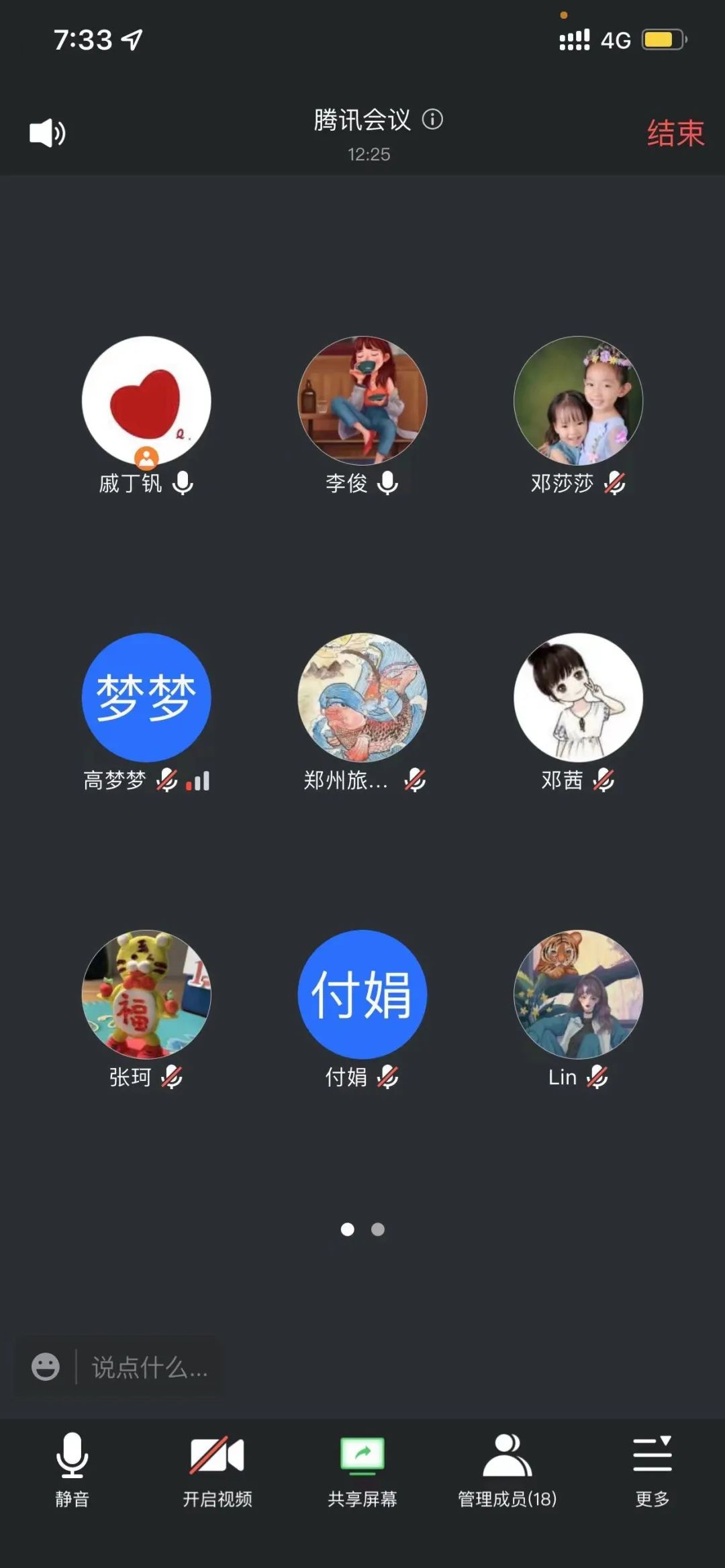Viewport: 725px width, 1568px height.
Task: Select participant 李俊's avatar
Action: [x=362, y=401]
